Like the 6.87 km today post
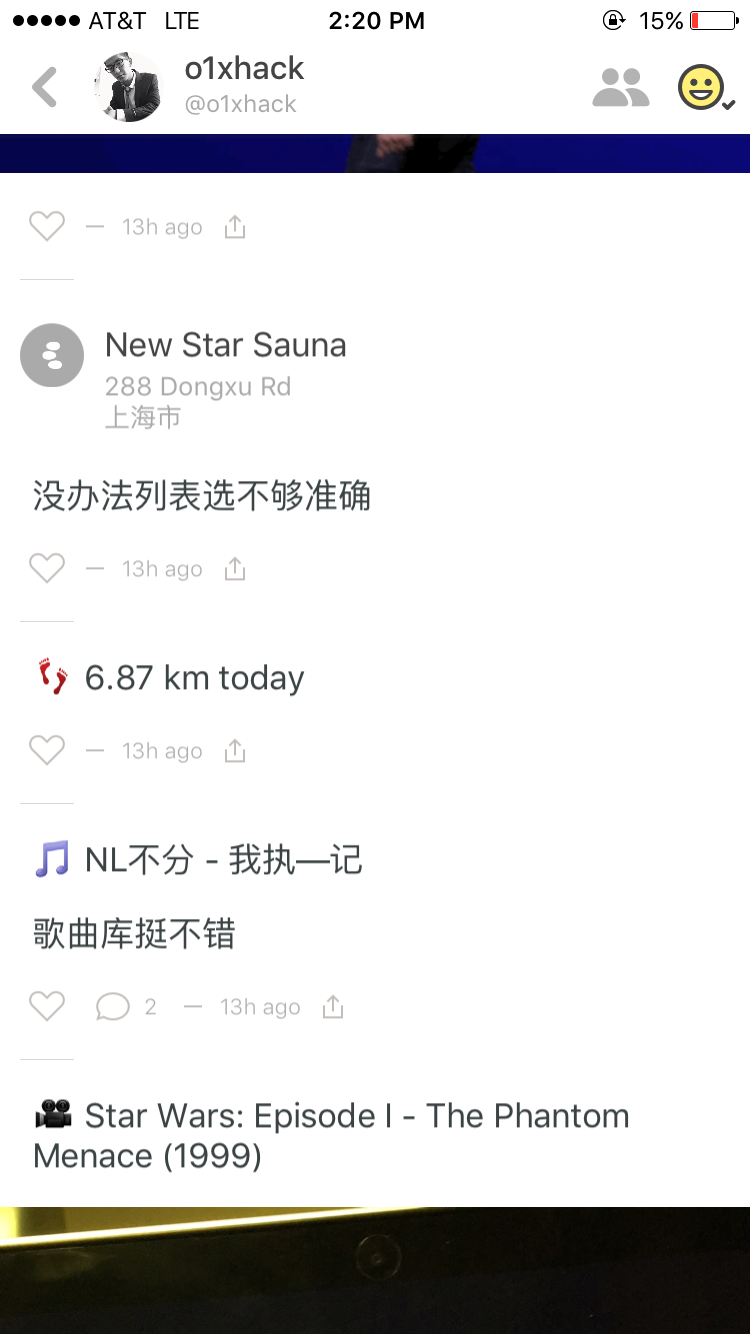The width and height of the screenshot is (750, 1334). click(47, 751)
